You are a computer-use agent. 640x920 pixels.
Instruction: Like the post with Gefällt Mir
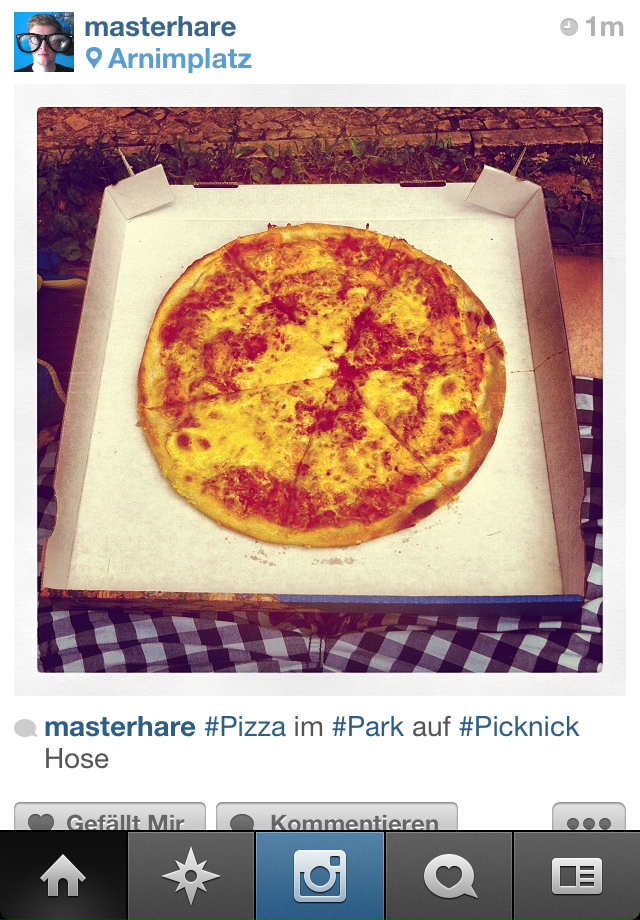(x=110, y=818)
